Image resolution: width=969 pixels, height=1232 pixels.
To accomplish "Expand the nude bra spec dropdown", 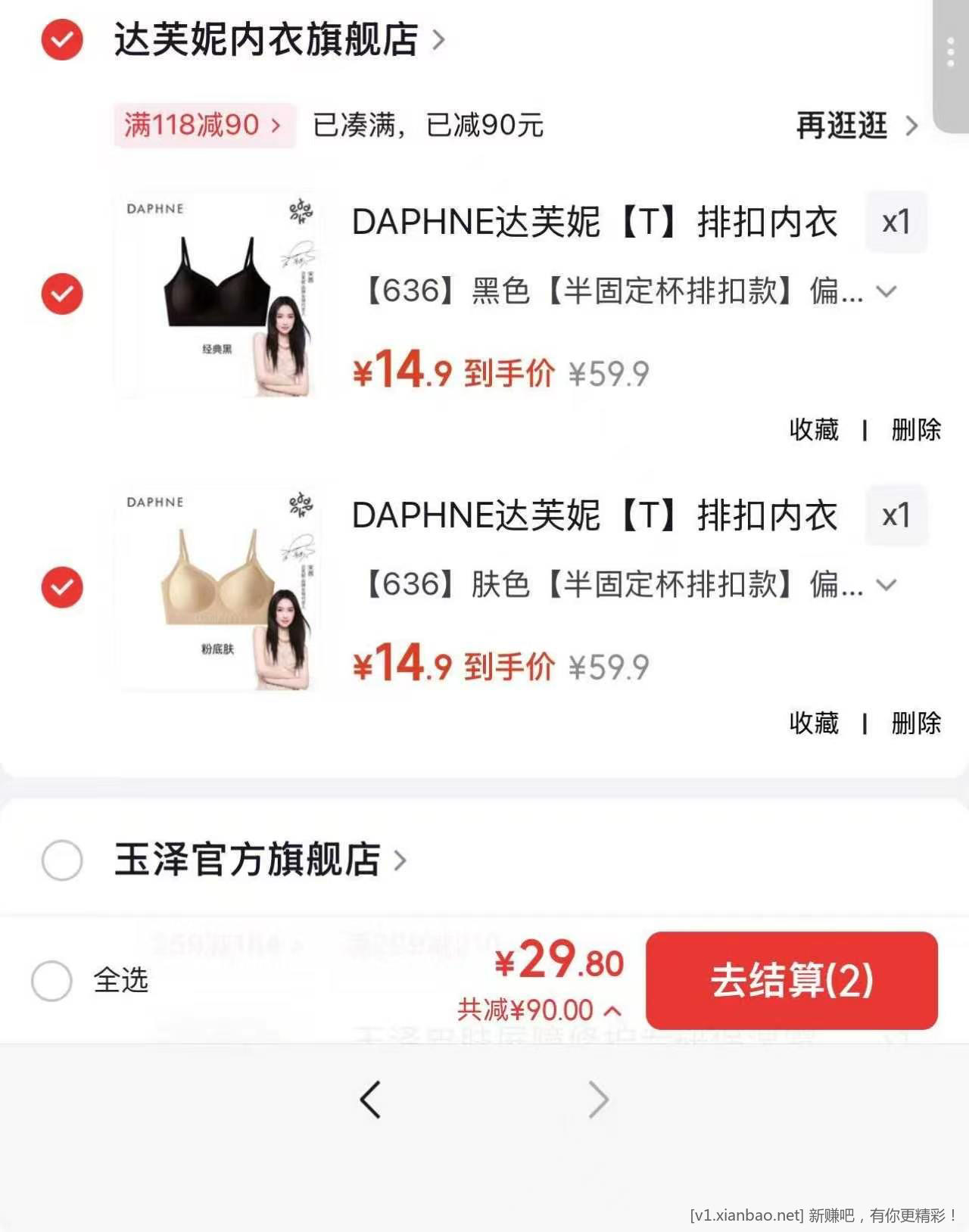I will tap(887, 583).
